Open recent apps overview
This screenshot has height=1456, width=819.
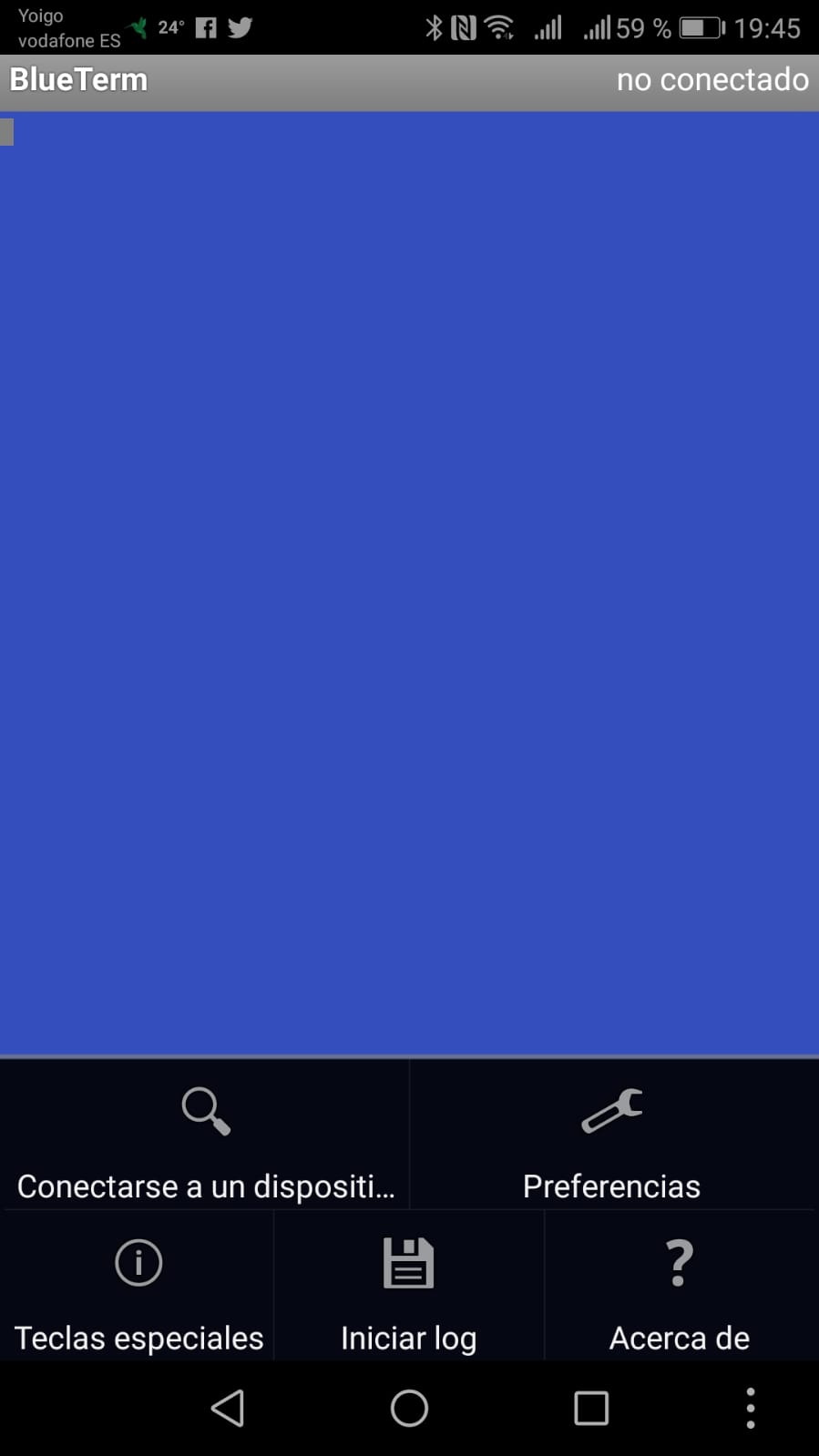[591, 1409]
